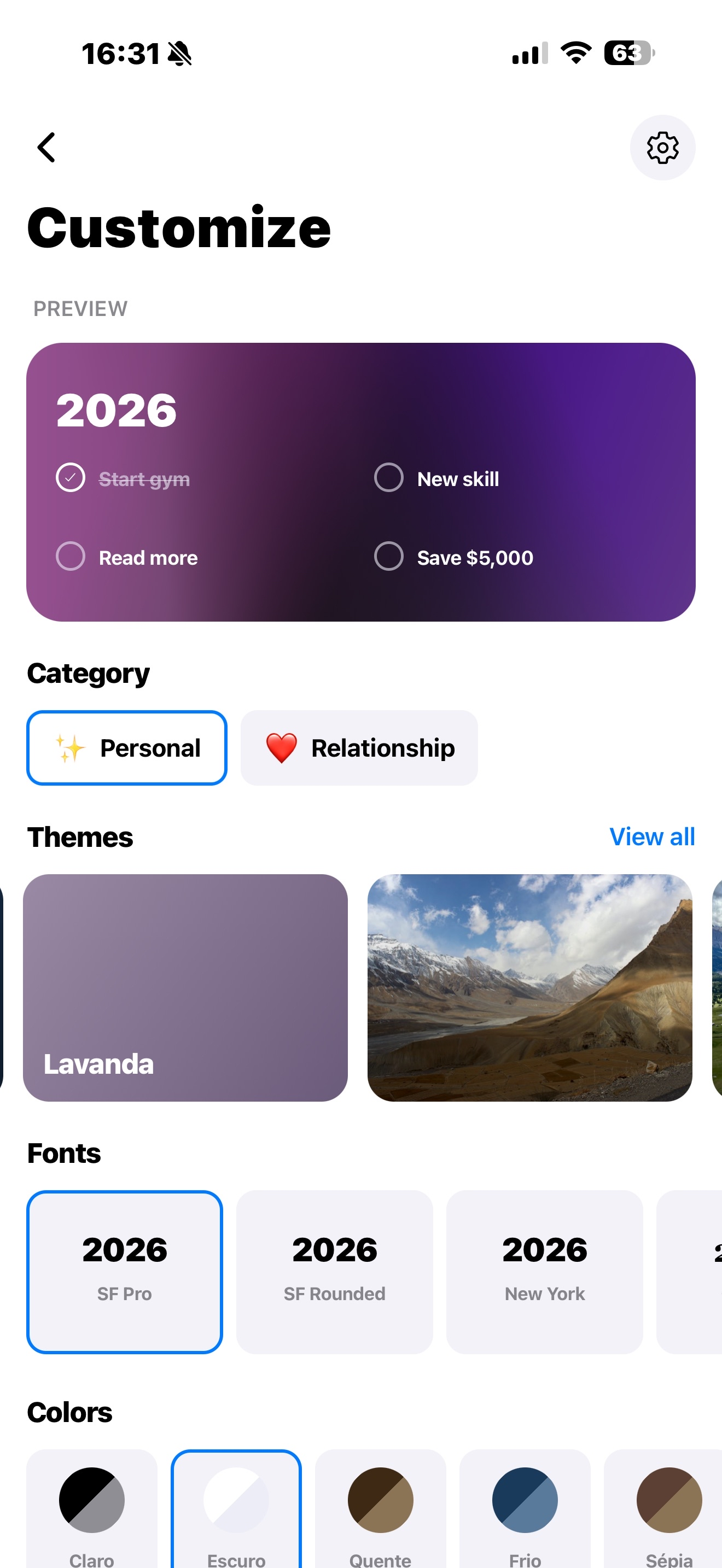Tap the battery indicator showing 63

coord(627,53)
